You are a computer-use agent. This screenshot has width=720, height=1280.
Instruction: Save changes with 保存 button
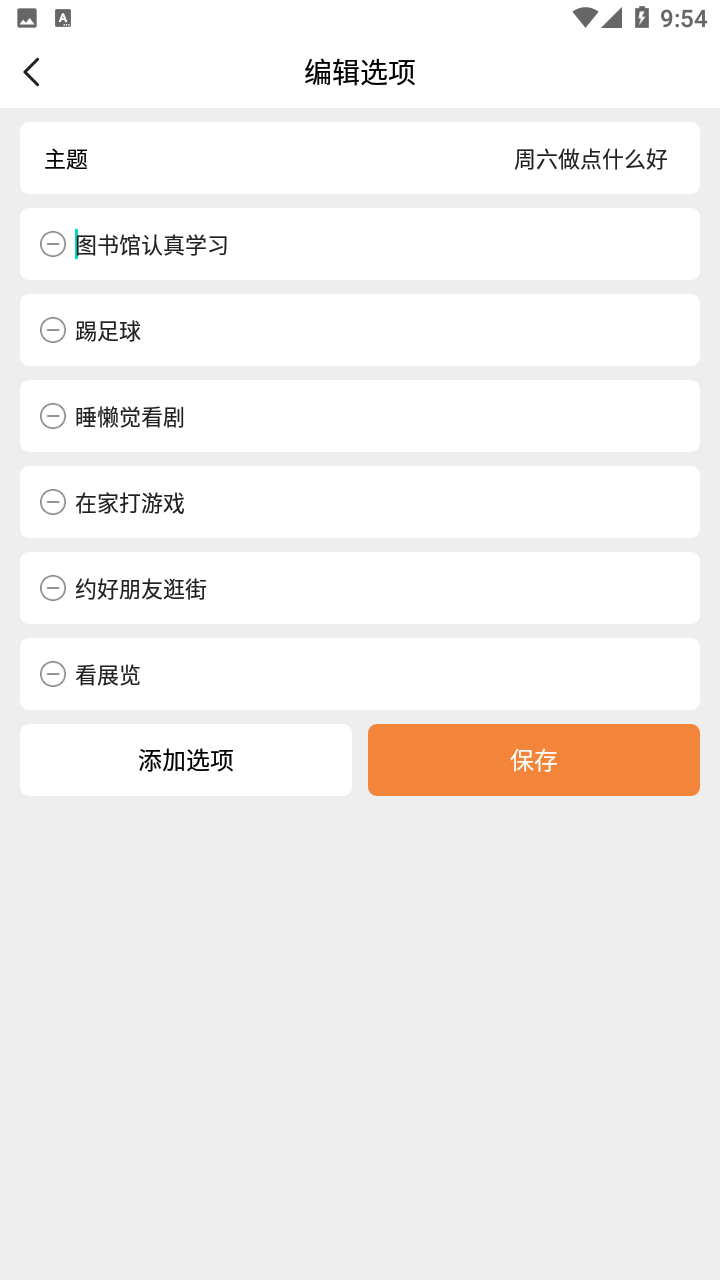(x=534, y=760)
